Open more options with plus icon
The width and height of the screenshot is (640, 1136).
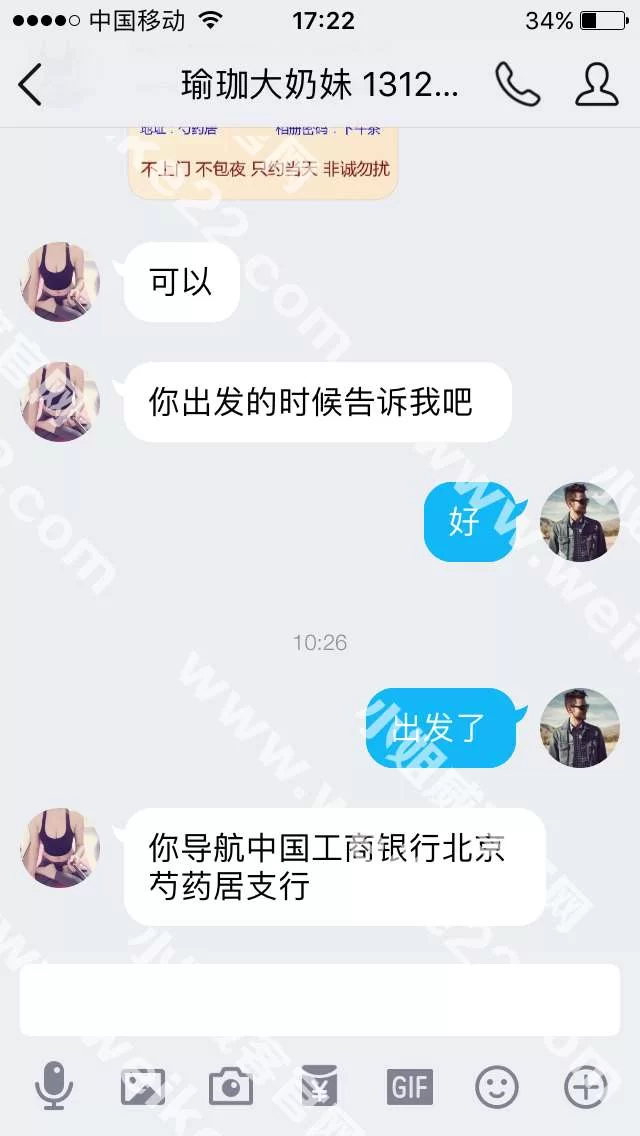point(585,1086)
